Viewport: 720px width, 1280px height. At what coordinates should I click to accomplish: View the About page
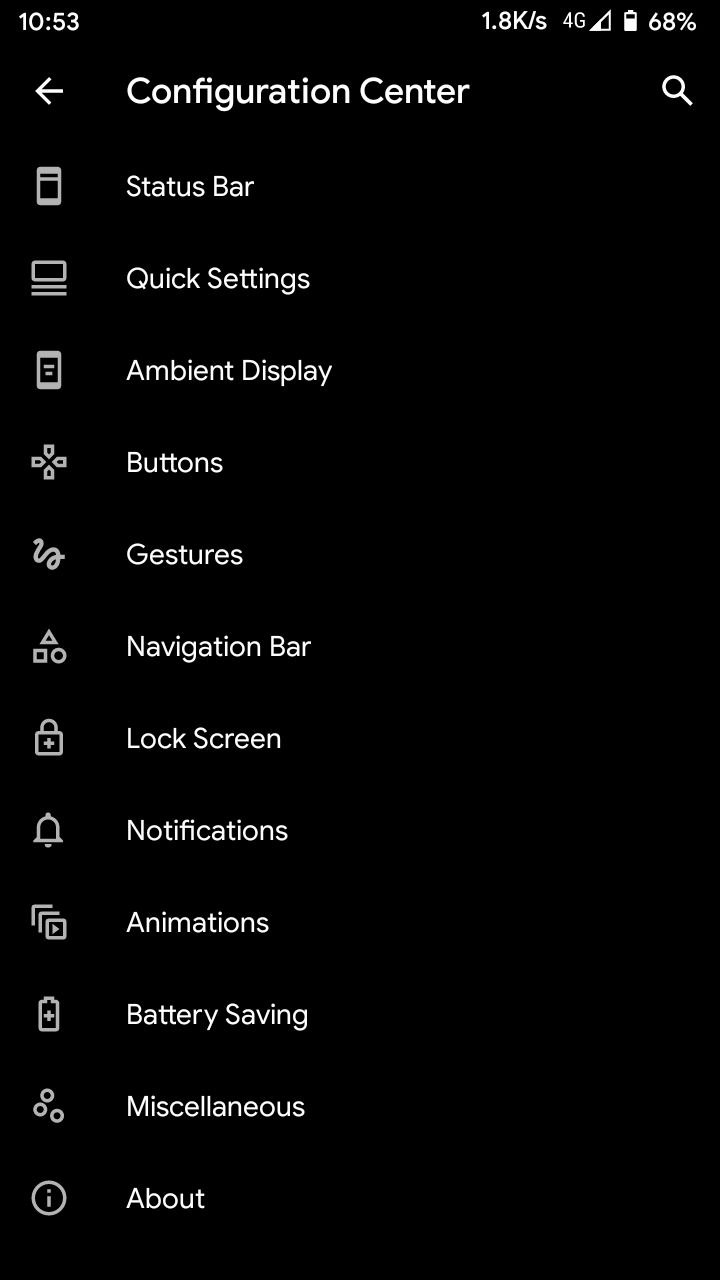click(360, 1199)
